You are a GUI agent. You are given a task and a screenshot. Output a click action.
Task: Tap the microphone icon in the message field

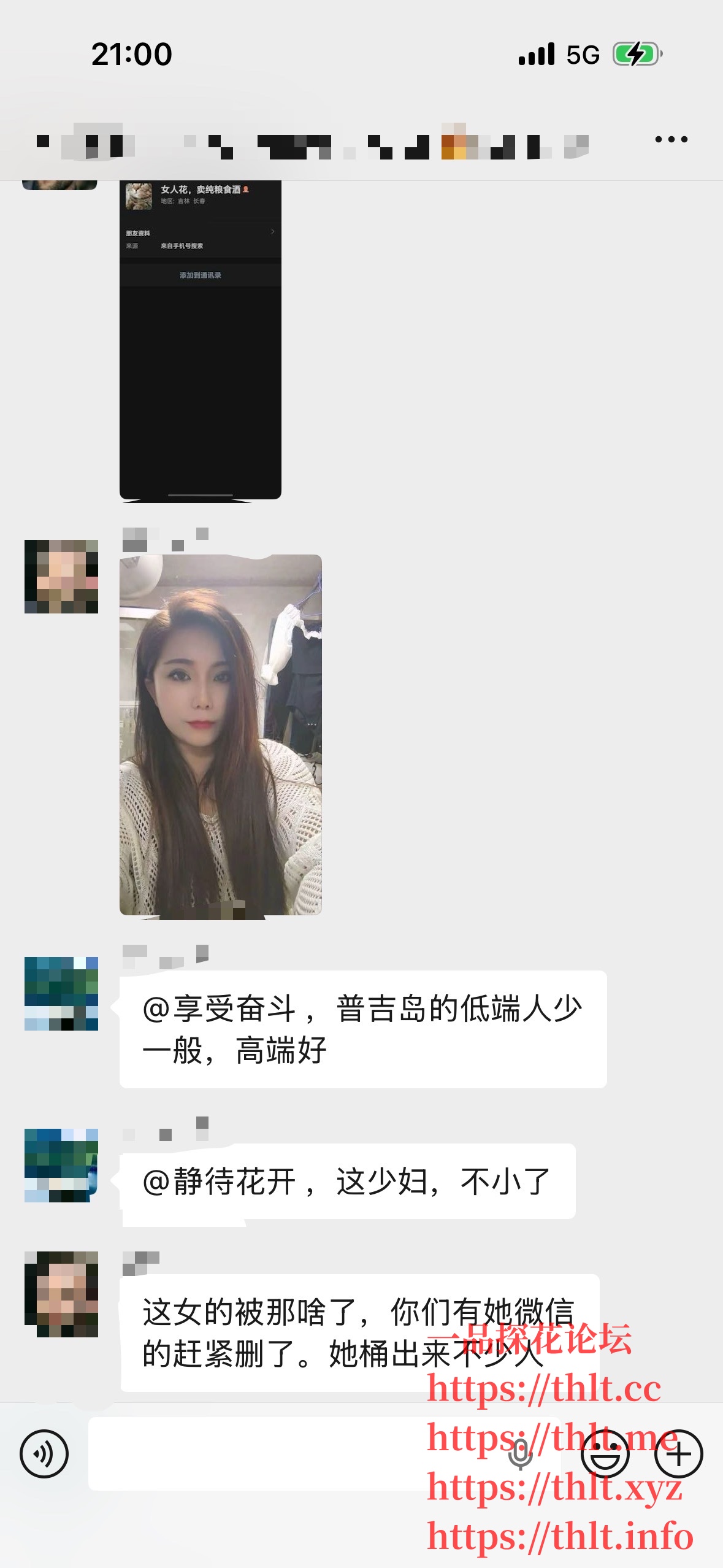[x=520, y=1454]
